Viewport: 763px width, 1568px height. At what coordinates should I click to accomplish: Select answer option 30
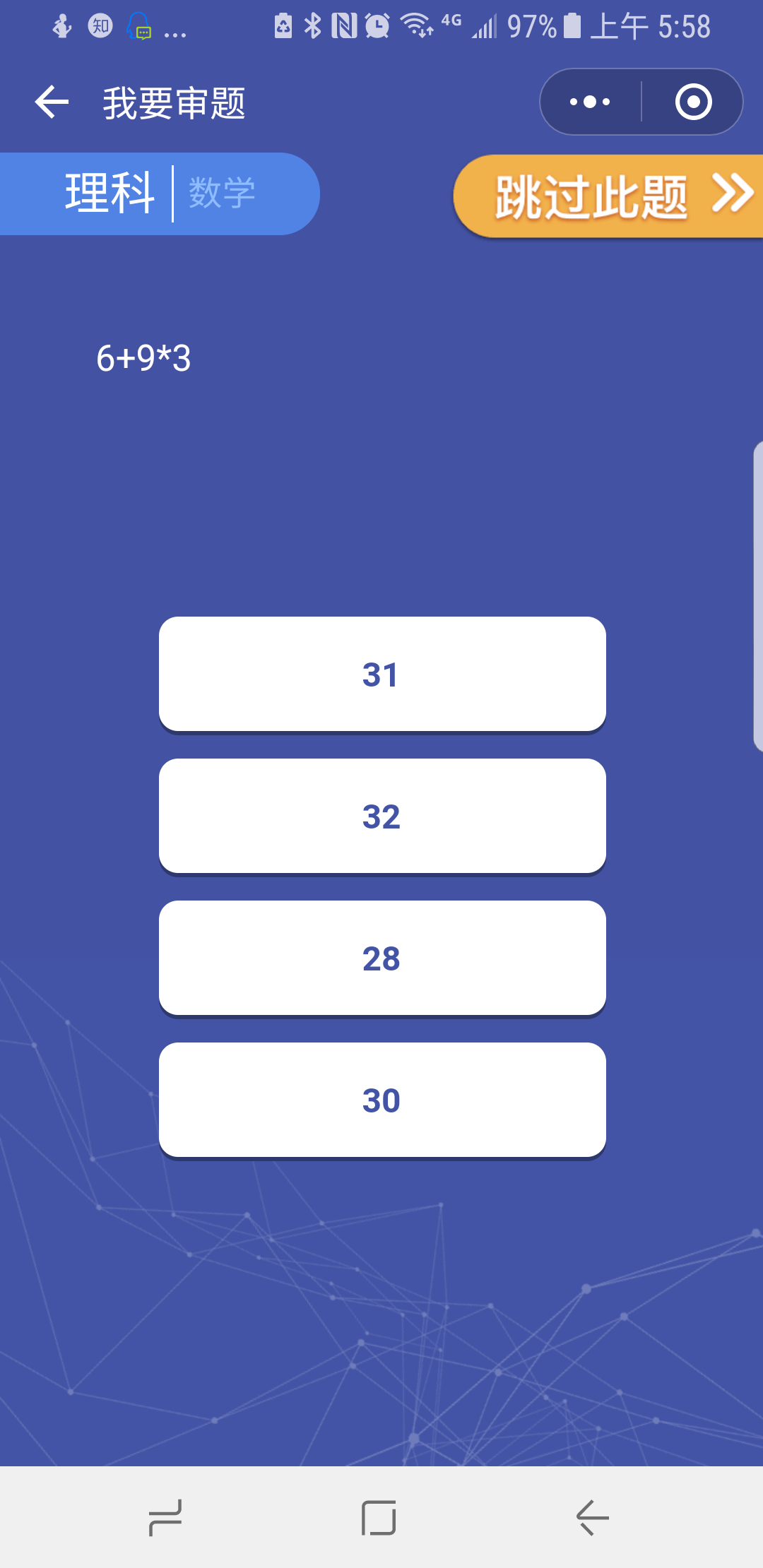pyautogui.click(x=382, y=1100)
